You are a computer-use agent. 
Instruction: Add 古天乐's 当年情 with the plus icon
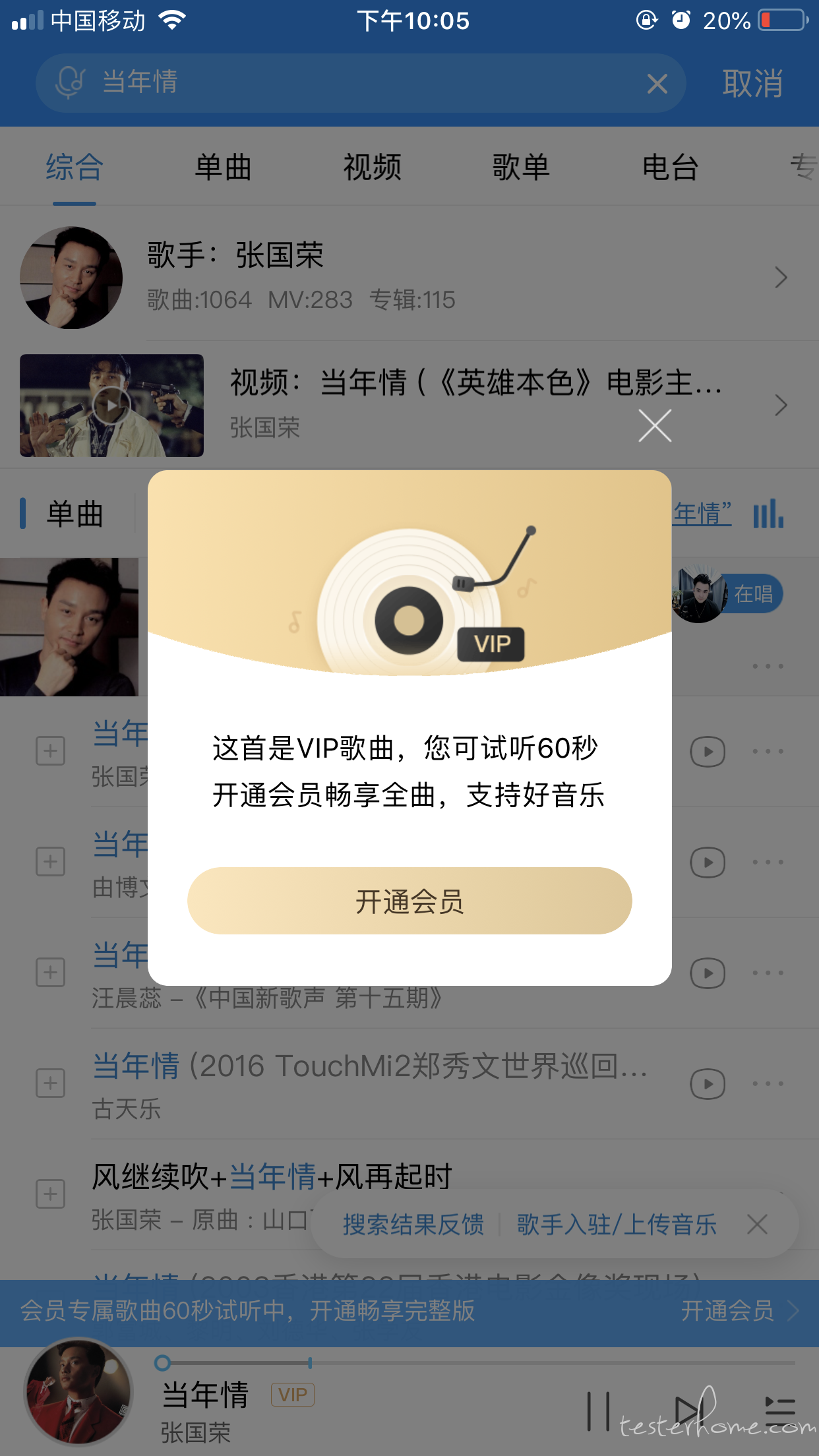(51, 1083)
